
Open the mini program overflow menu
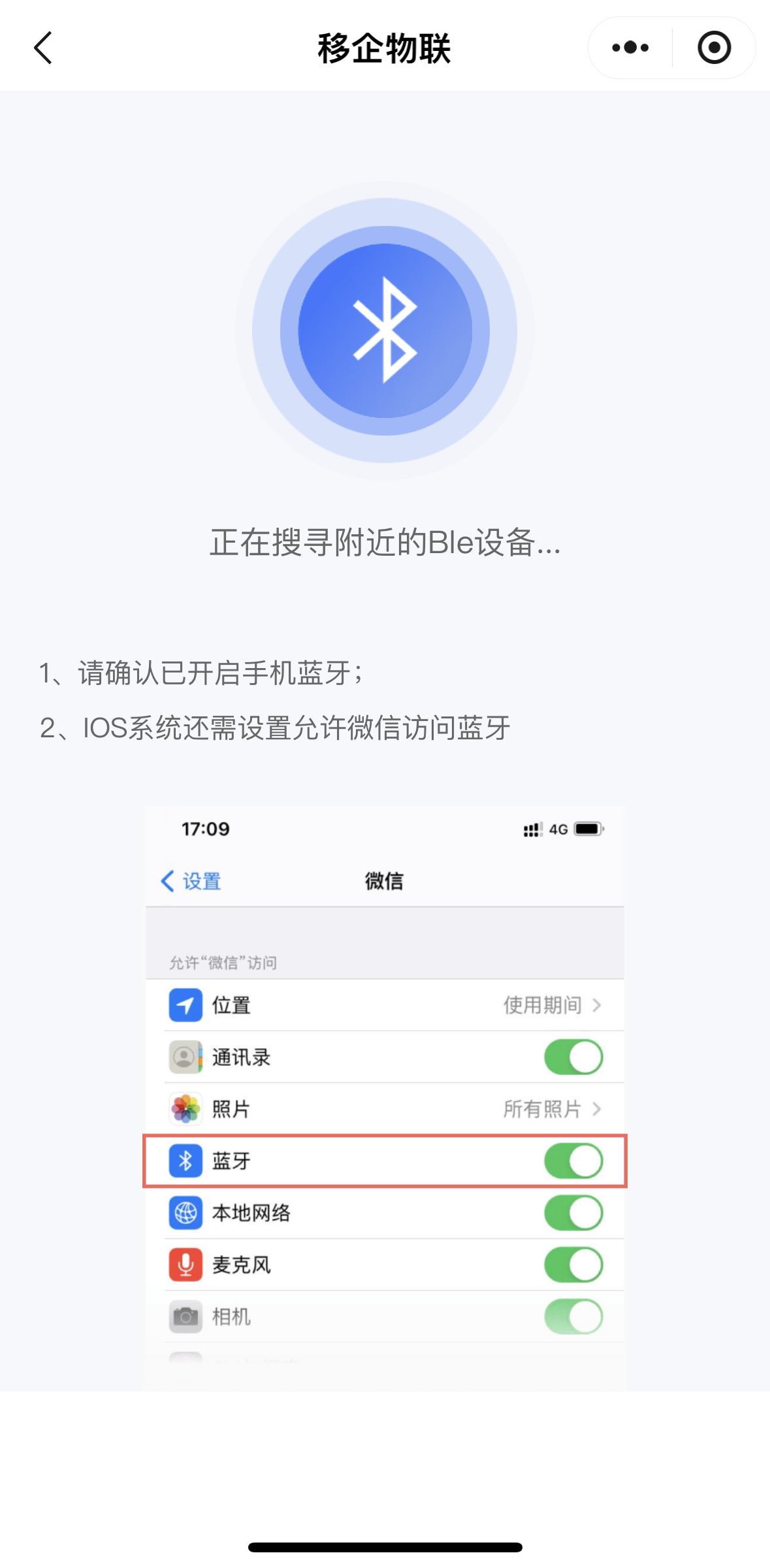pyautogui.click(x=630, y=48)
